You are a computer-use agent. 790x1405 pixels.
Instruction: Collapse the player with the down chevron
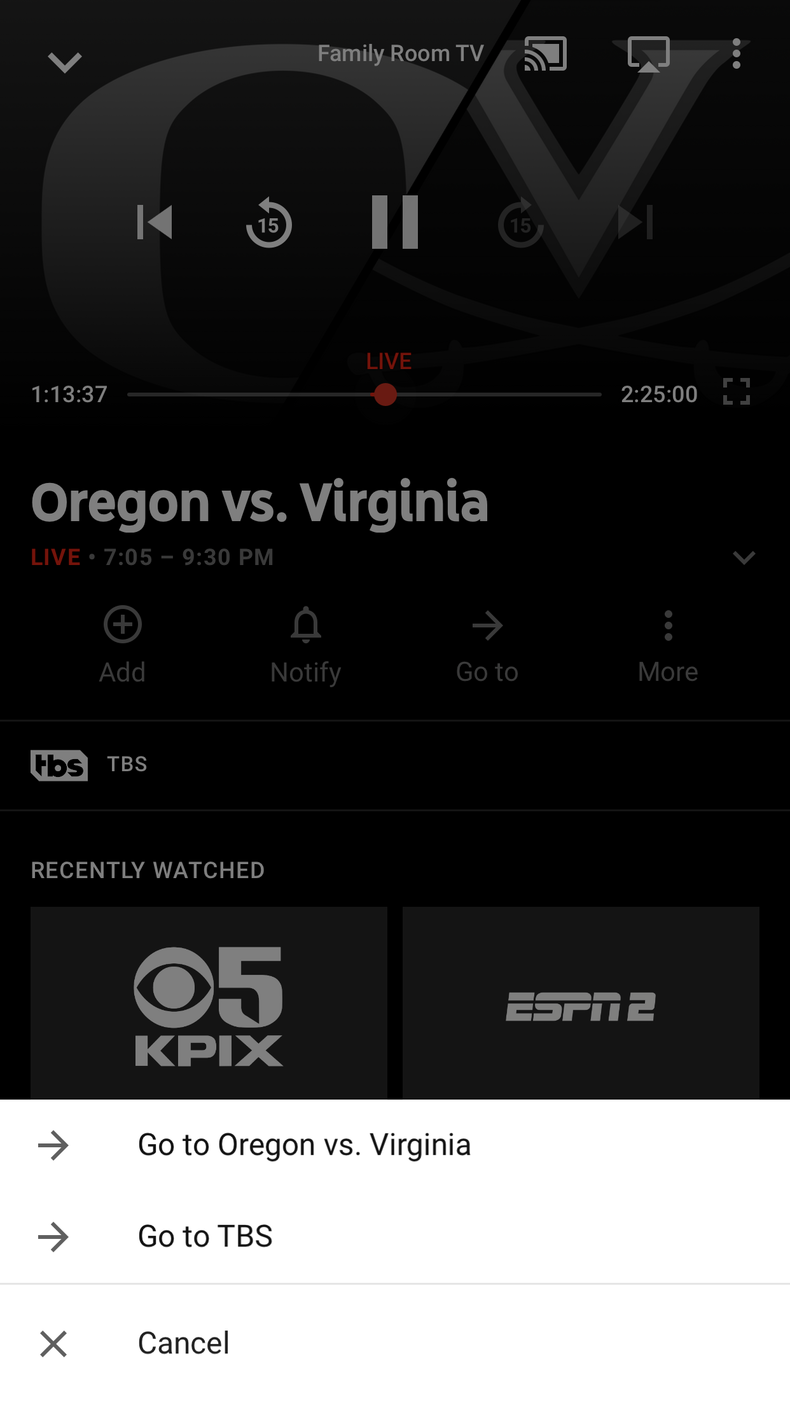[65, 63]
